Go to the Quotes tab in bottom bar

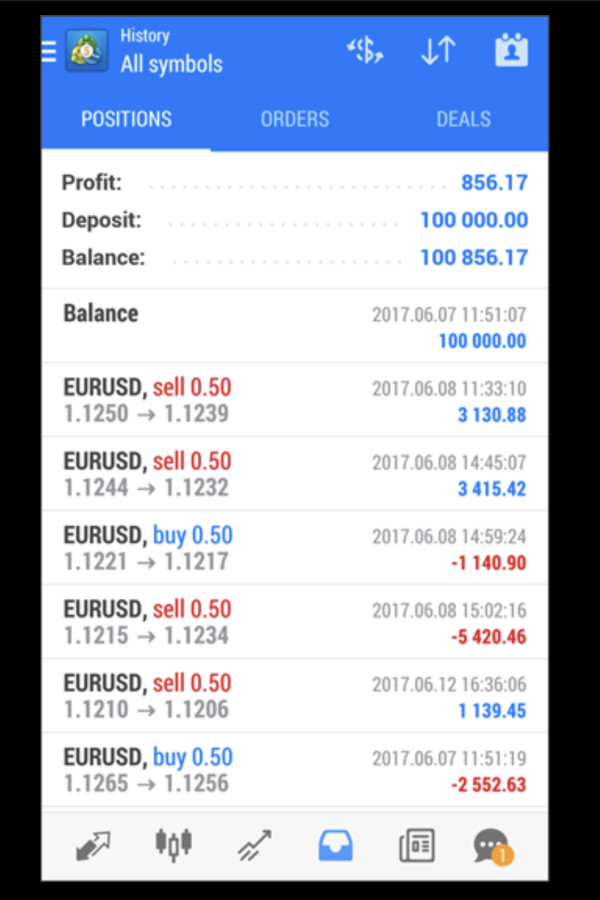coord(93,846)
